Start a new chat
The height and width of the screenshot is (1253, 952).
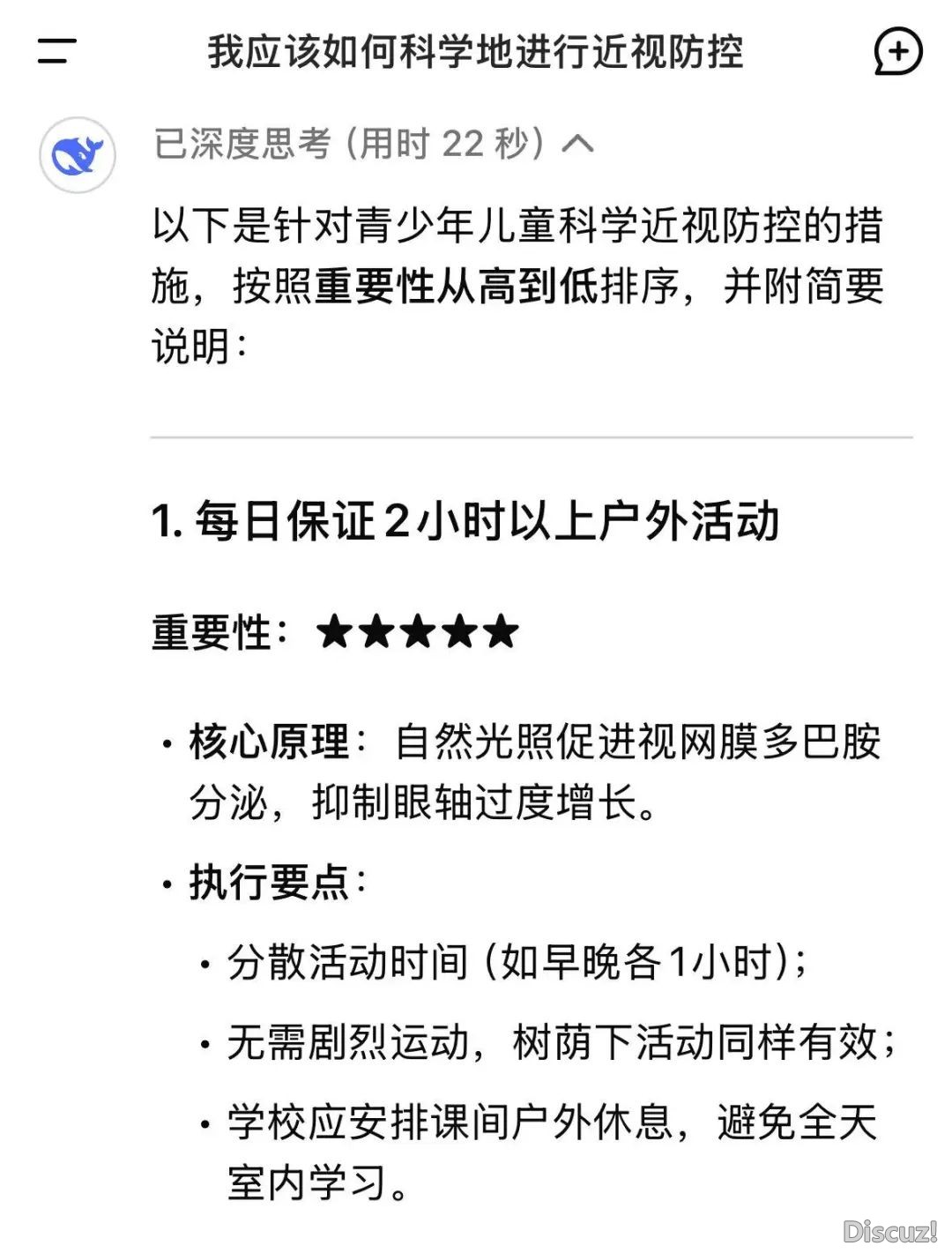coord(897,52)
